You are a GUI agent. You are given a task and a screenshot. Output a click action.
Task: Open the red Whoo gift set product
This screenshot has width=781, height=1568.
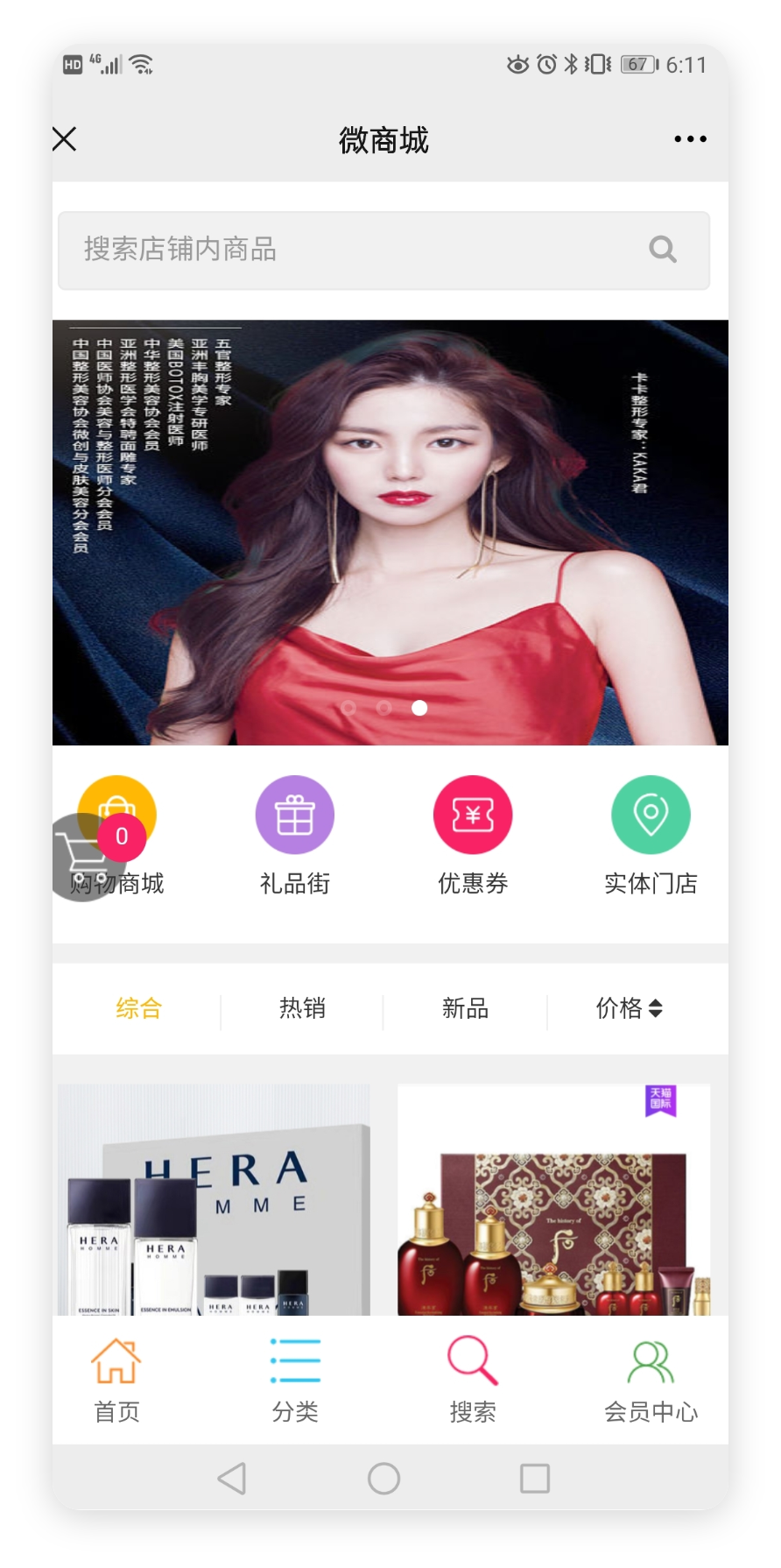[553, 1200]
